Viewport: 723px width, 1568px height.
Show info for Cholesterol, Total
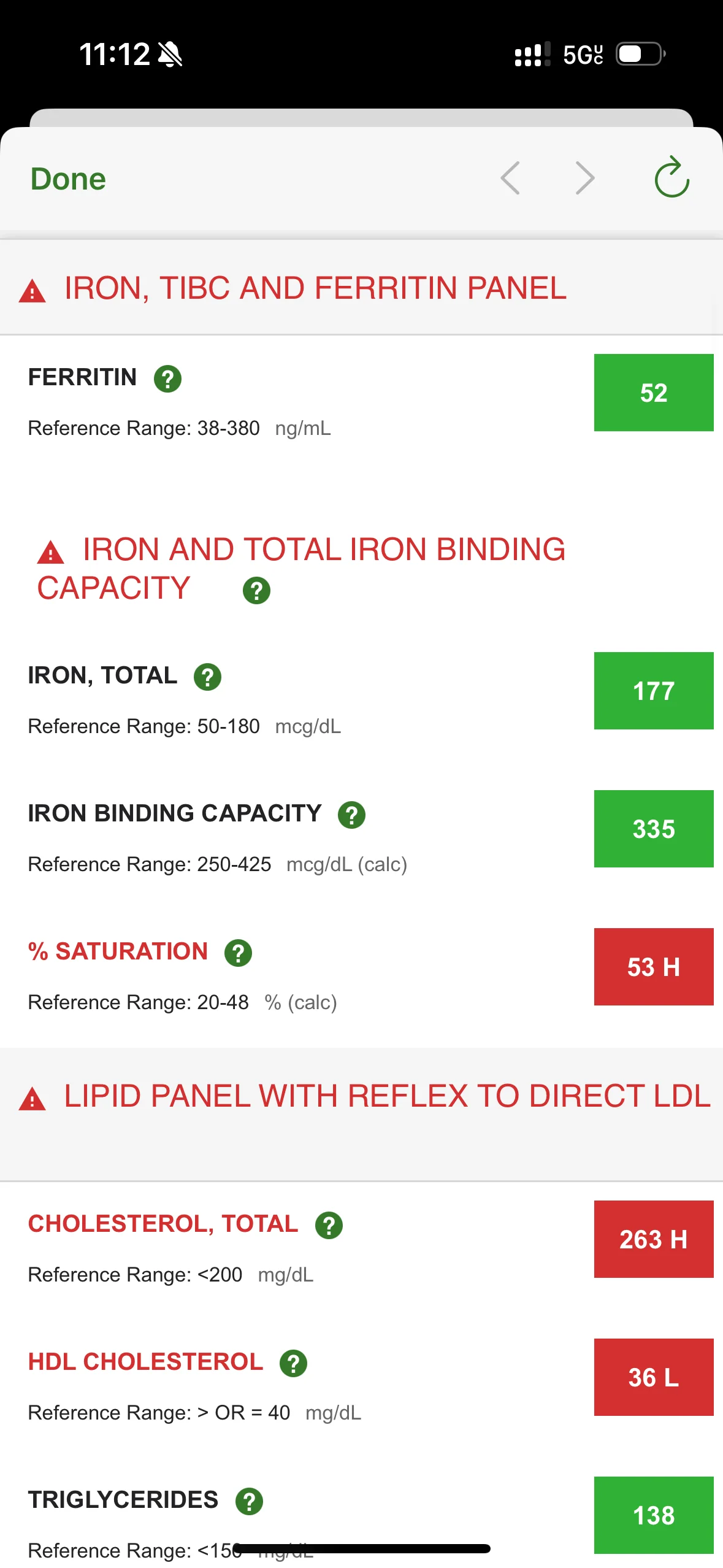(329, 1226)
